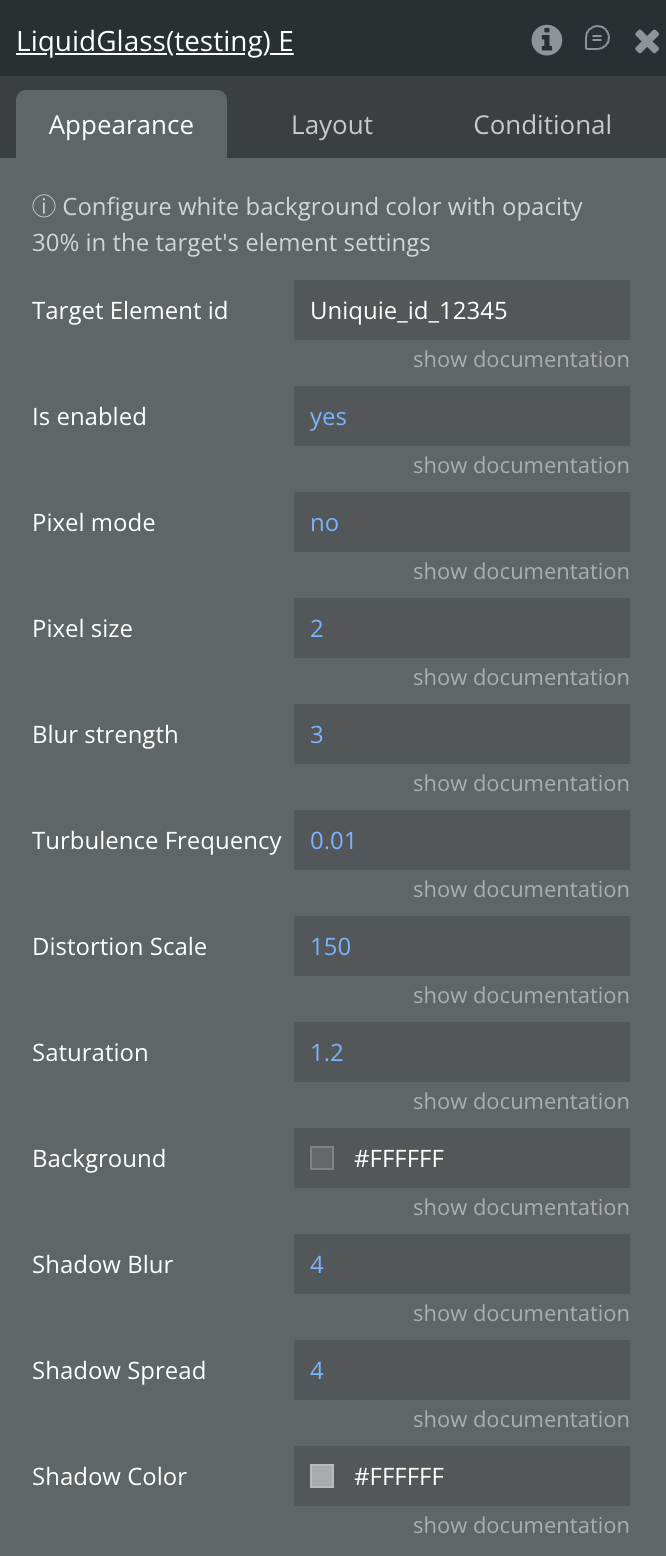
Task: Edit the Distortion Scale field
Action: (x=461, y=947)
